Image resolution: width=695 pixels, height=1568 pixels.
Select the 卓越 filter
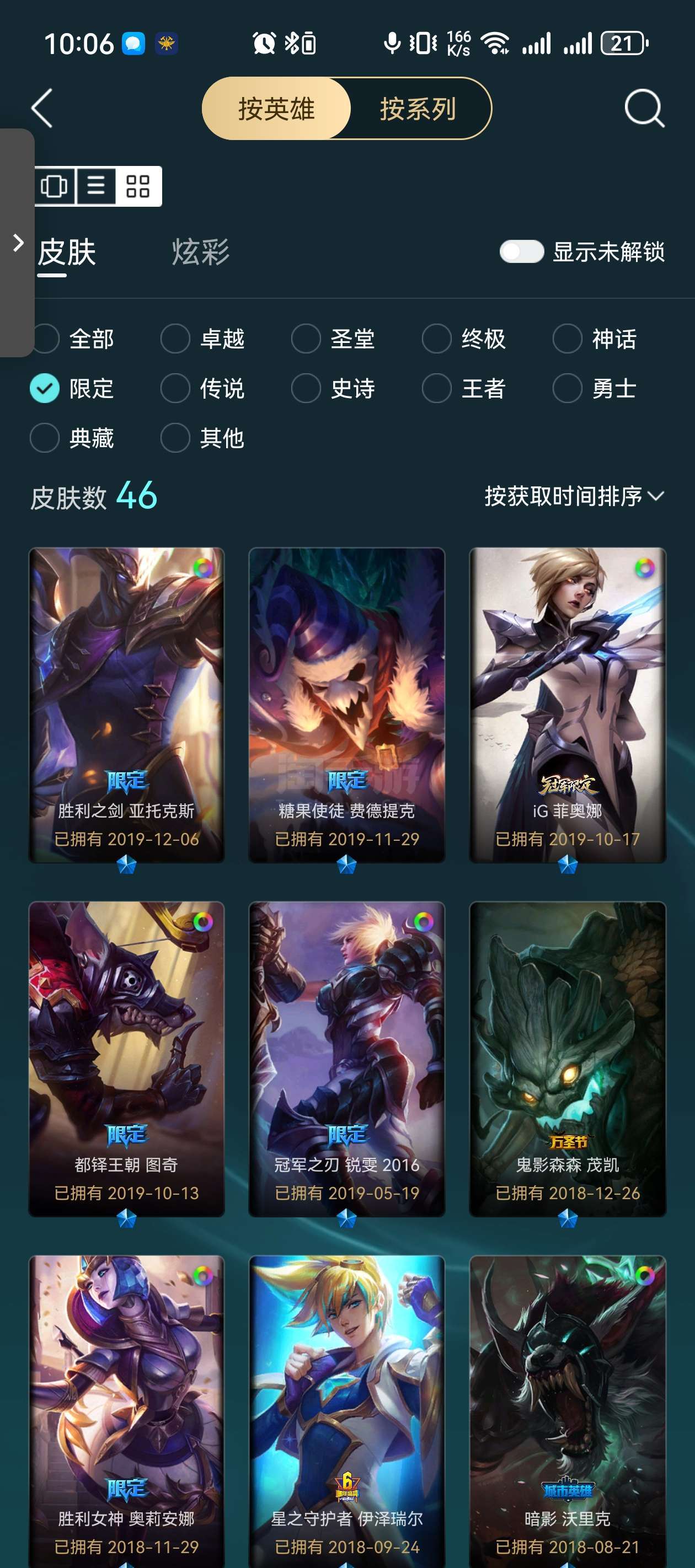(x=203, y=339)
